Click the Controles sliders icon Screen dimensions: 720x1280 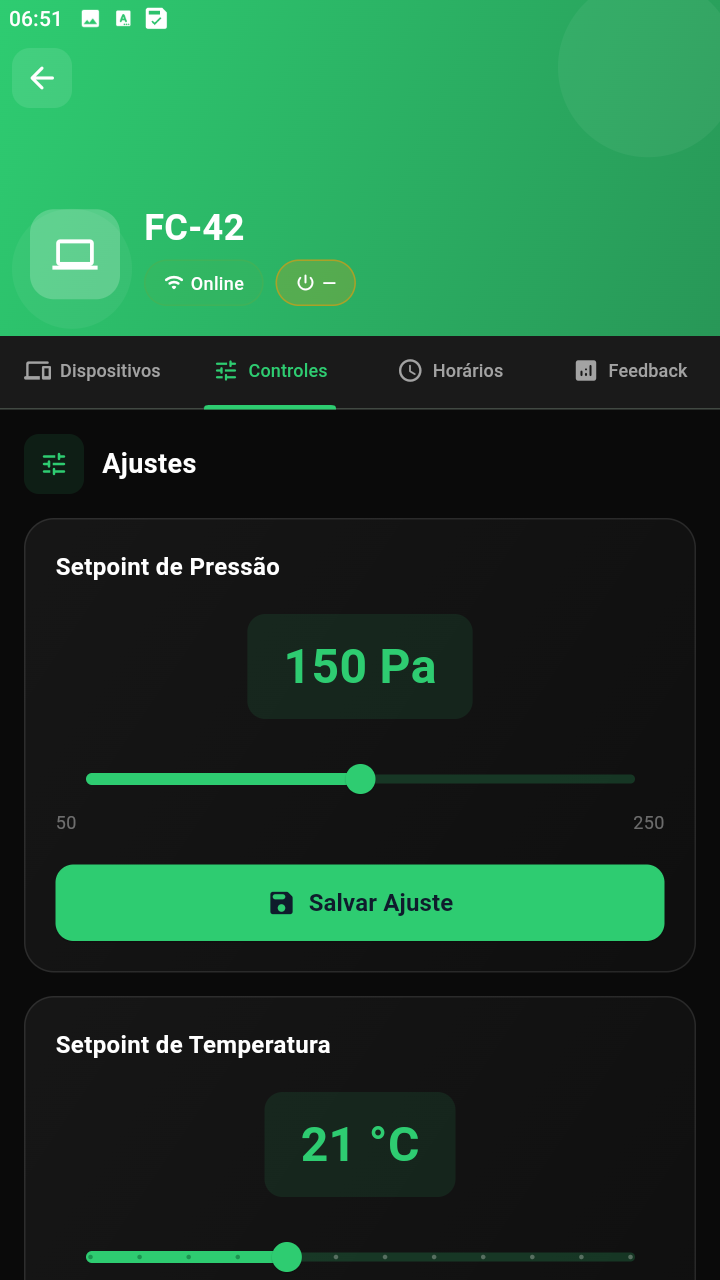point(225,370)
